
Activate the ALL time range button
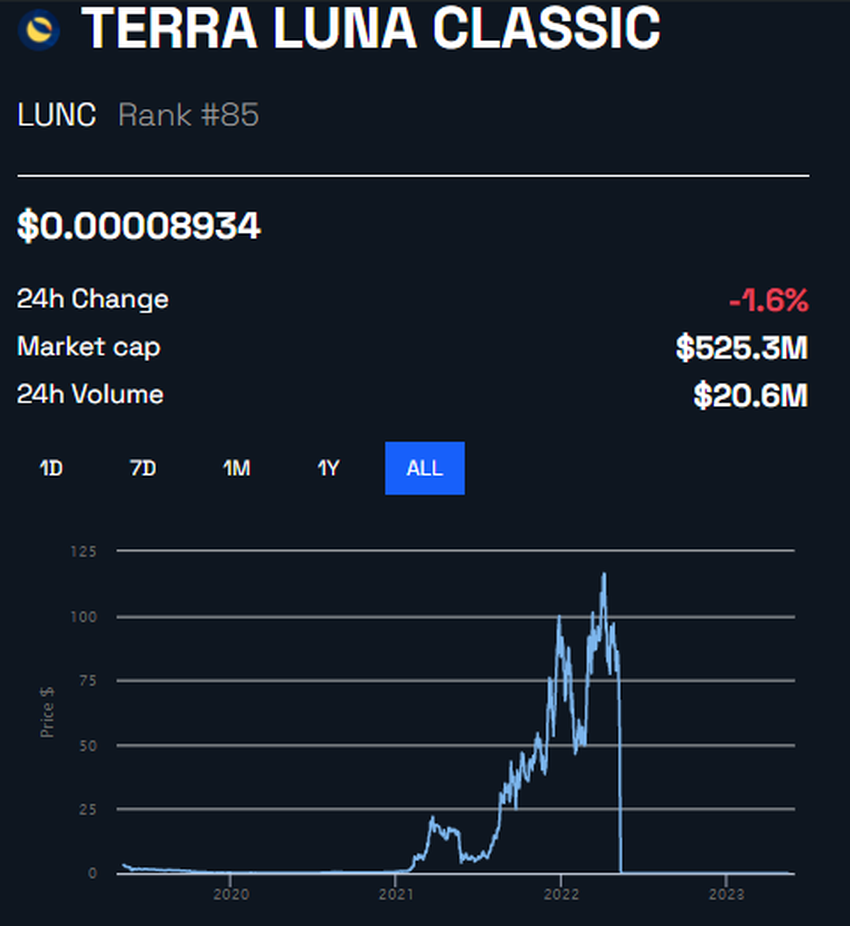424,468
